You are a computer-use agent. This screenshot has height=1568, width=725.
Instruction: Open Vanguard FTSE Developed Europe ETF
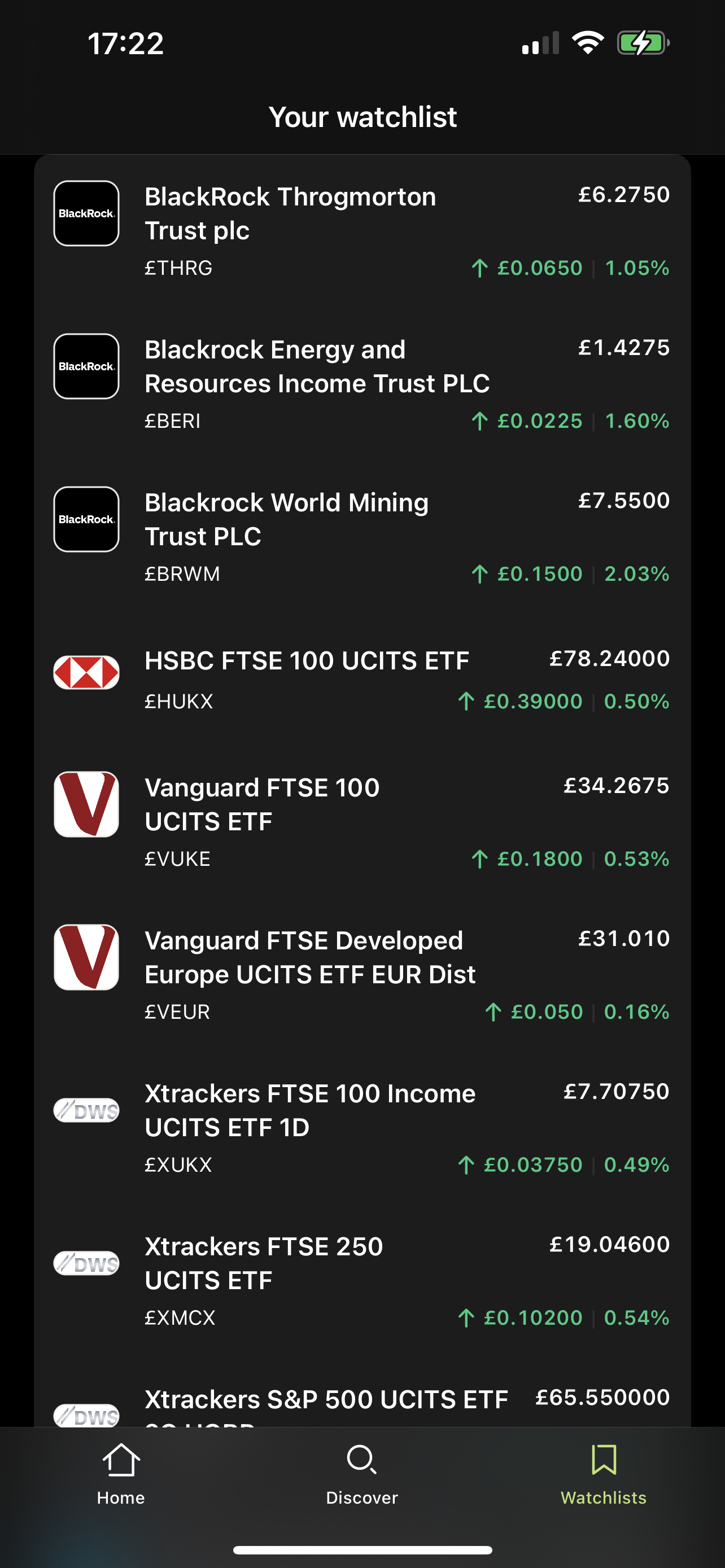pos(362,975)
